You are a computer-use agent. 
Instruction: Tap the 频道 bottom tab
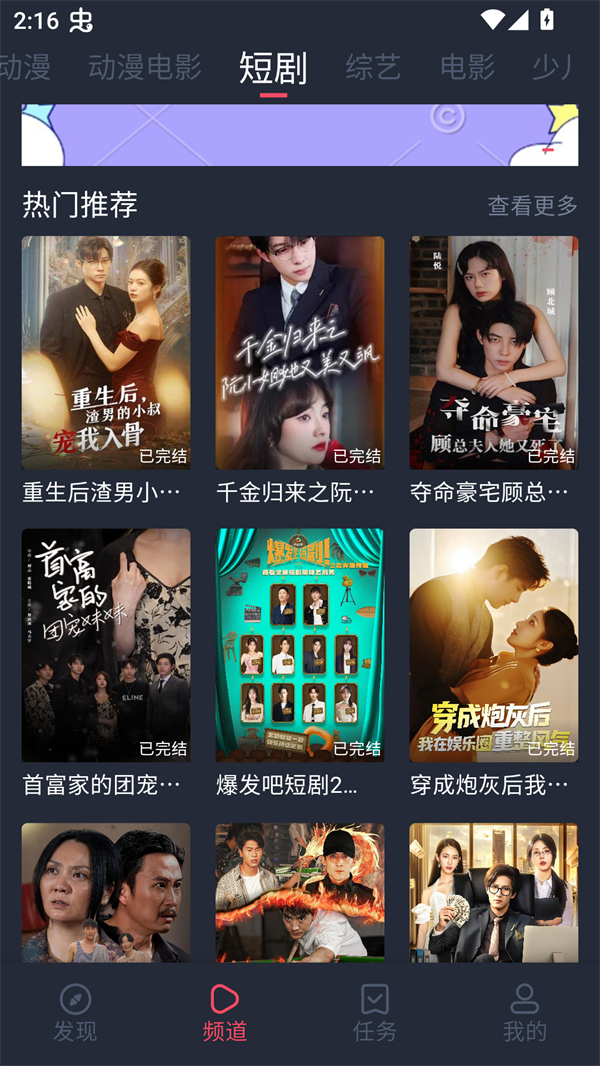click(x=225, y=1012)
